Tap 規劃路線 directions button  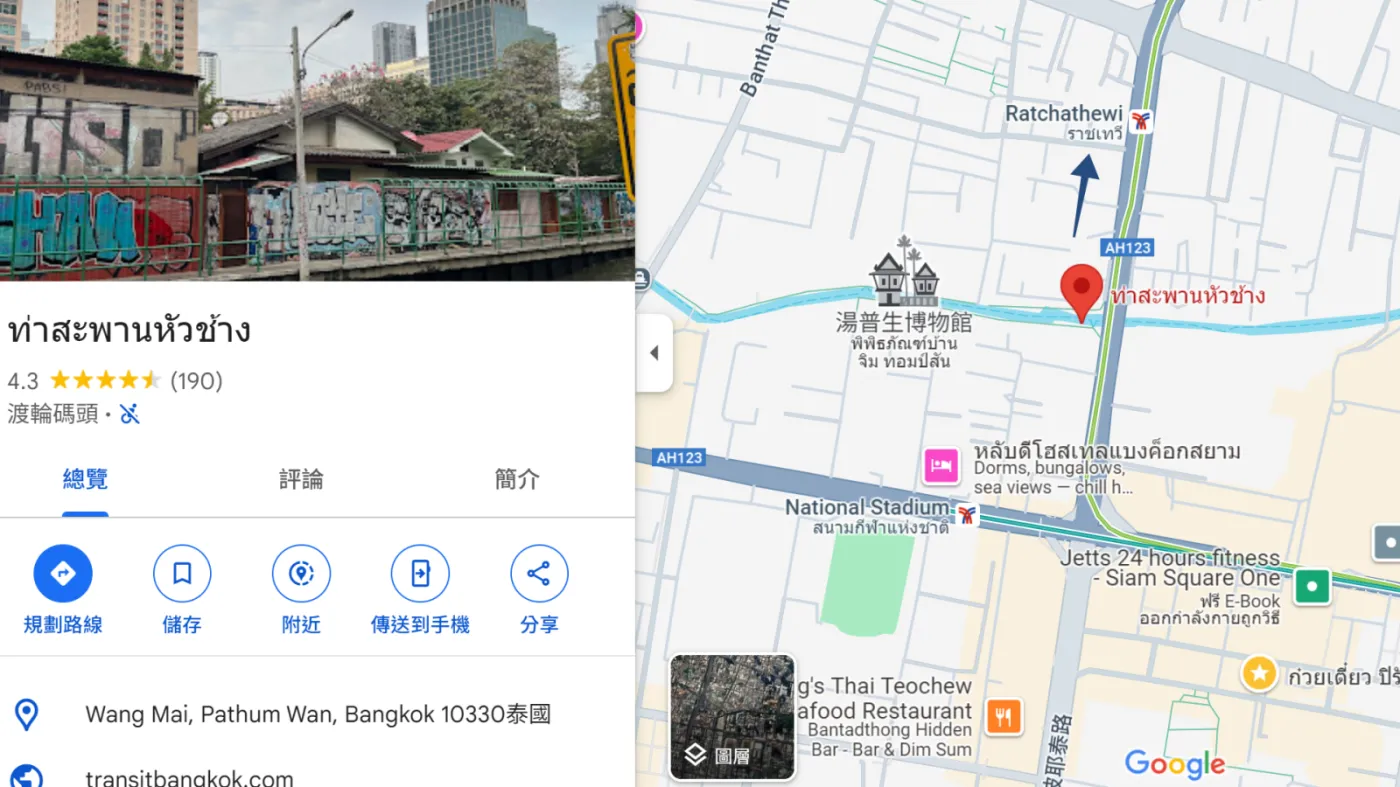pos(62,573)
